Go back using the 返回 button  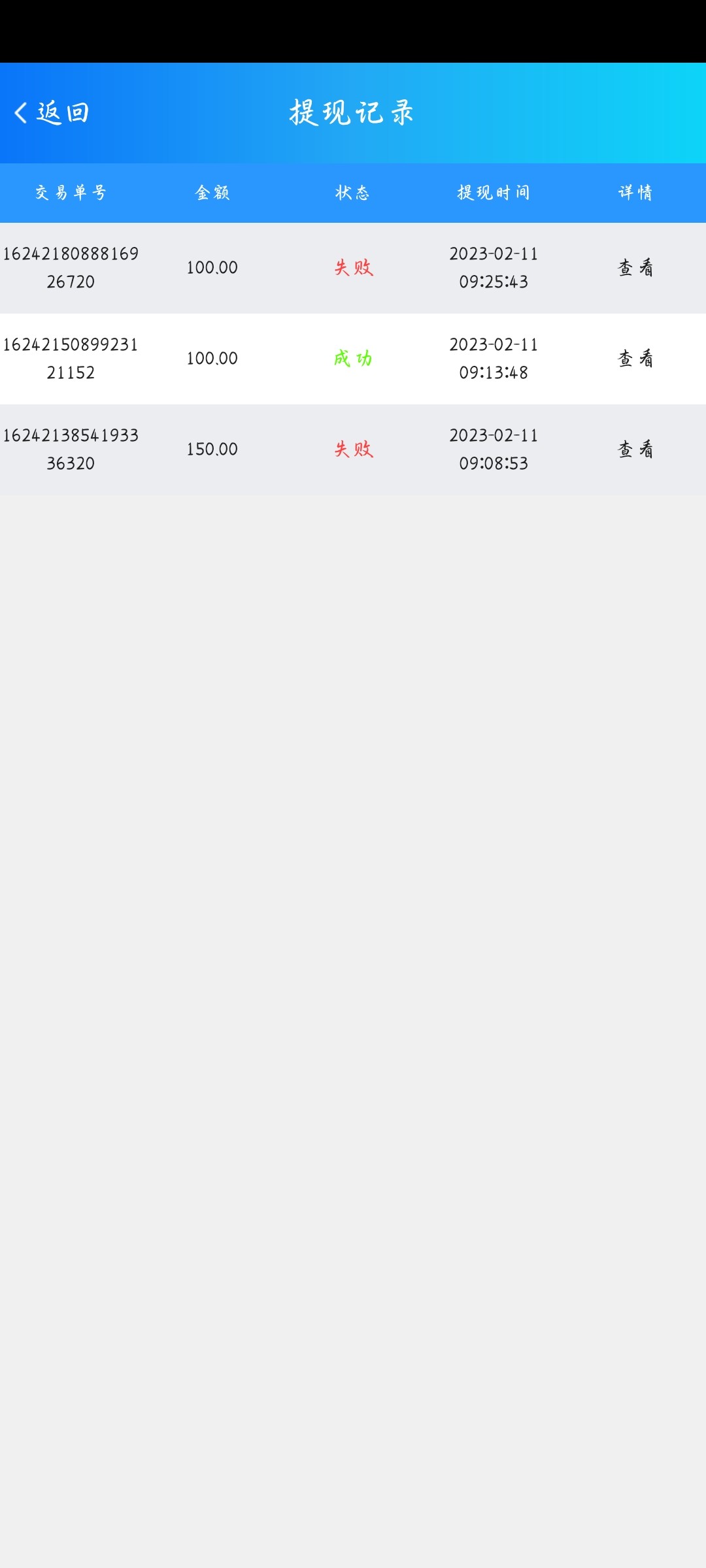click(52, 113)
